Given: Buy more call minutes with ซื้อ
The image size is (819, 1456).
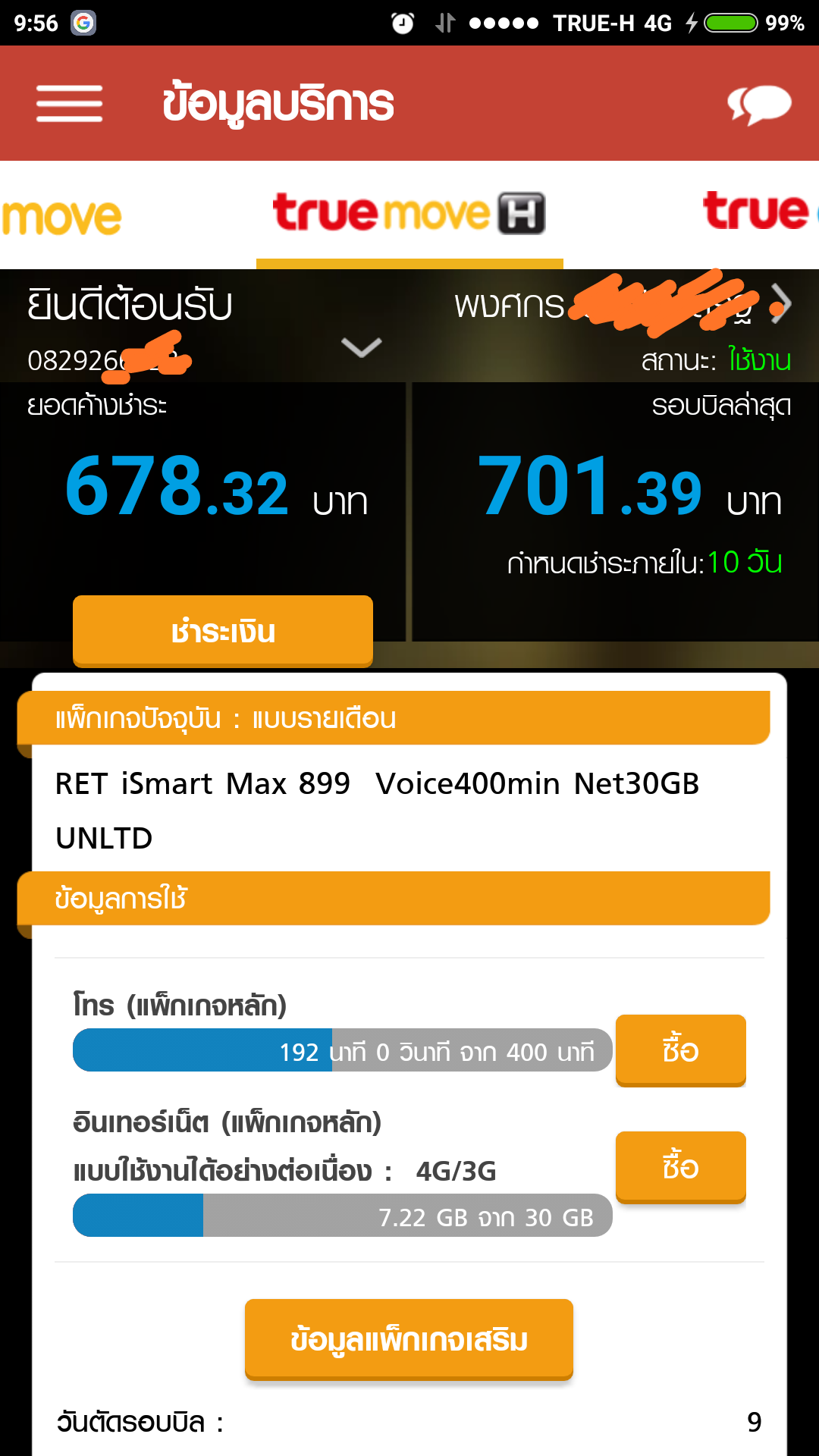Looking at the screenshot, I should (x=681, y=1050).
